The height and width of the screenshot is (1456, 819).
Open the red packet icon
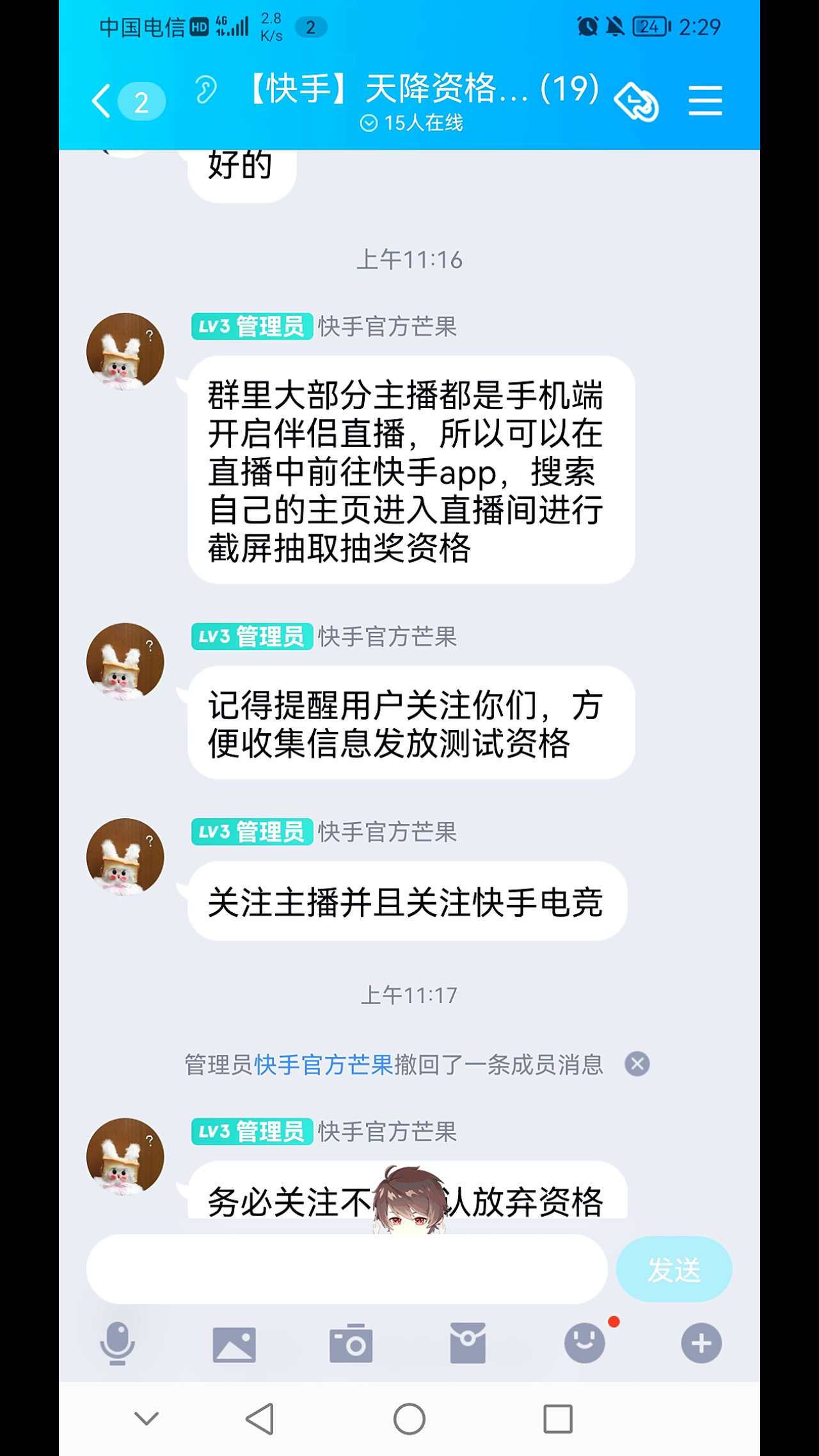click(468, 1343)
